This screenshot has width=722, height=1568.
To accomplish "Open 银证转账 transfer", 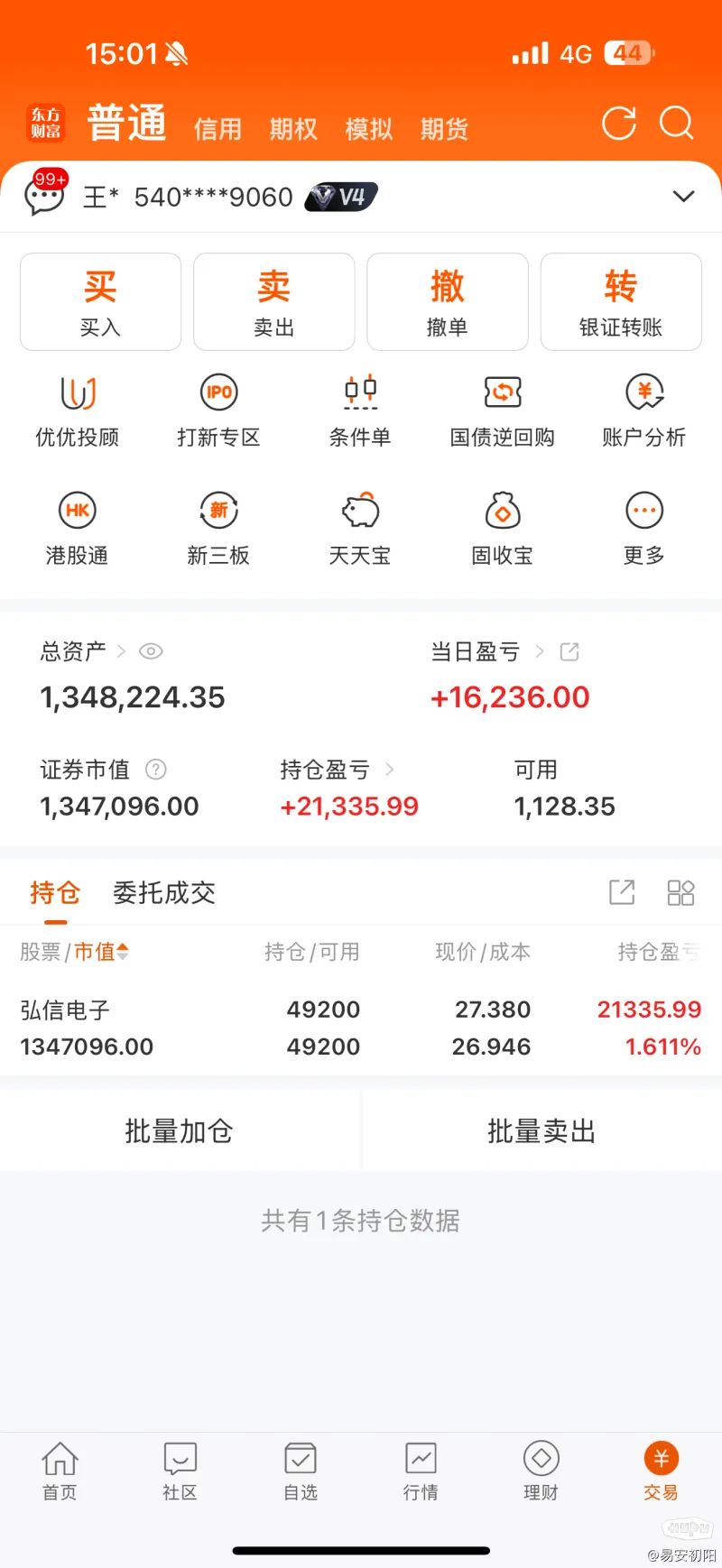I will click(621, 301).
